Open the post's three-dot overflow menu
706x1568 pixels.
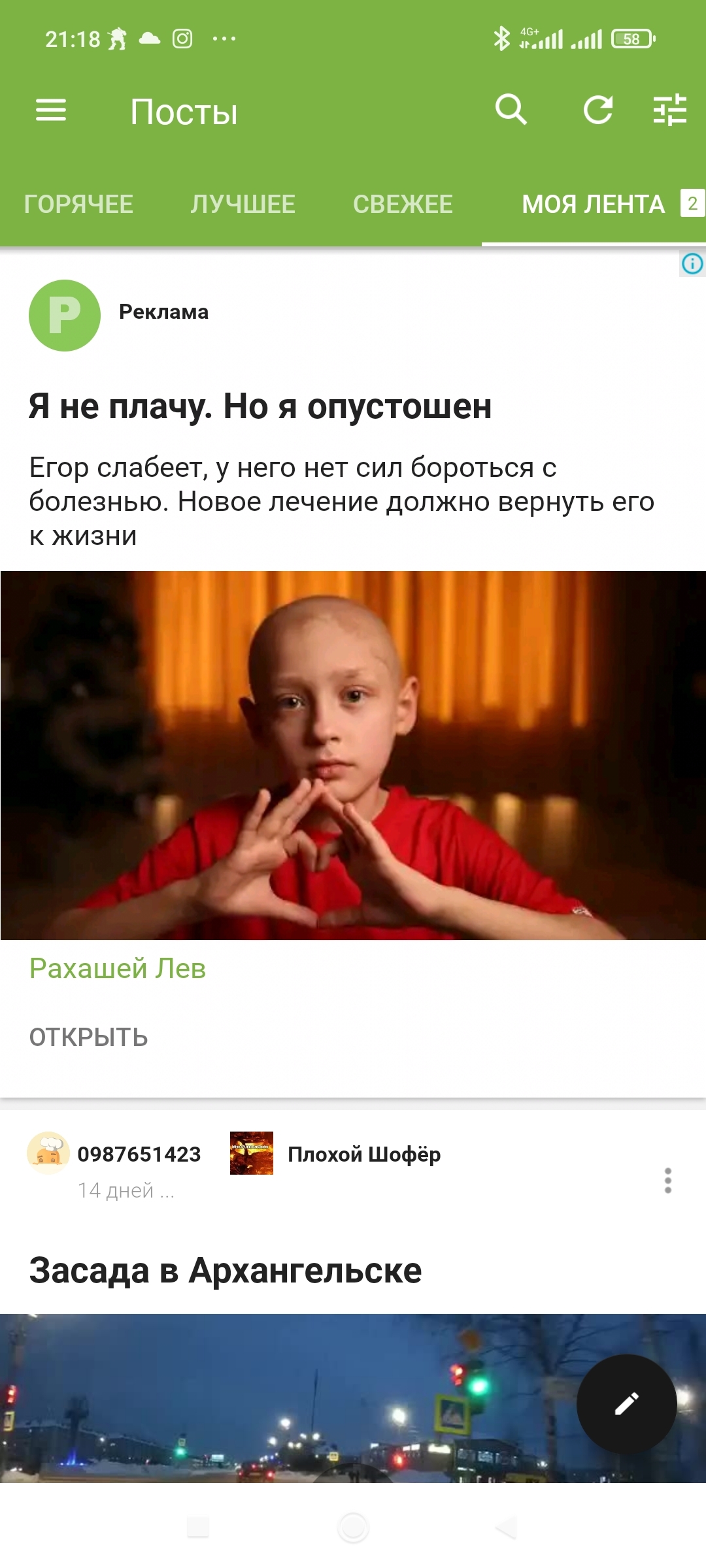667,1181
